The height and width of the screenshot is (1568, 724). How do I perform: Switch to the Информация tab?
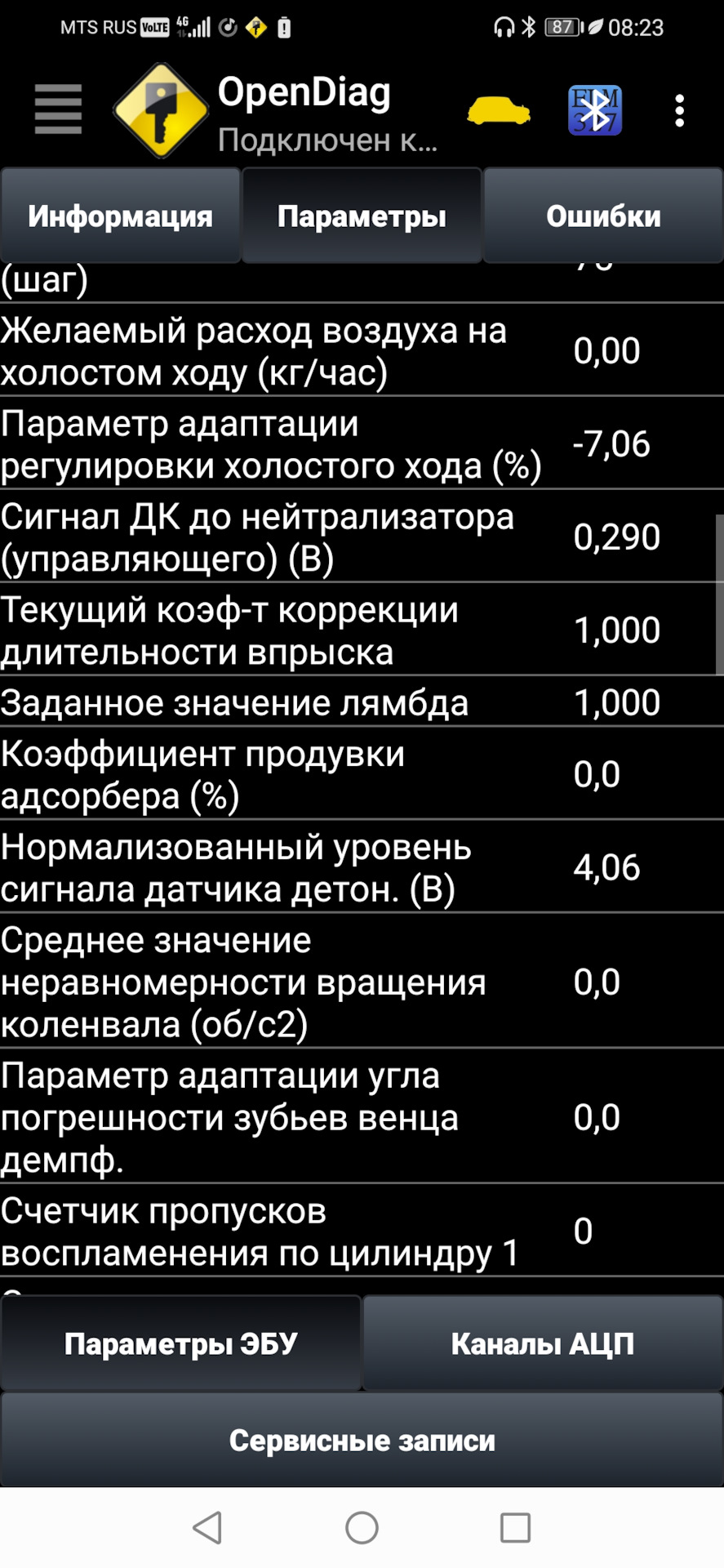coord(120,216)
